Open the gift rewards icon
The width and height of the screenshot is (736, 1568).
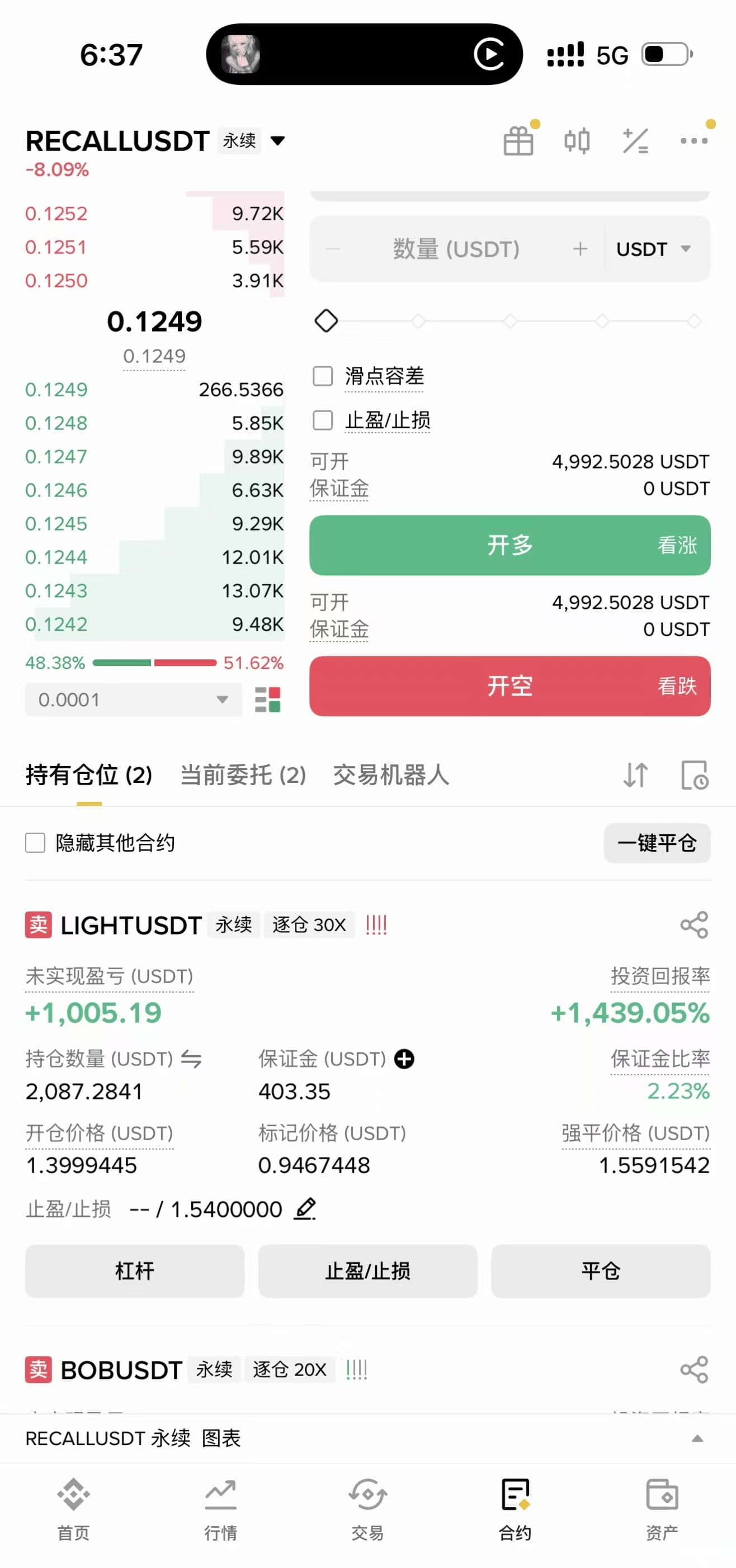[x=518, y=141]
